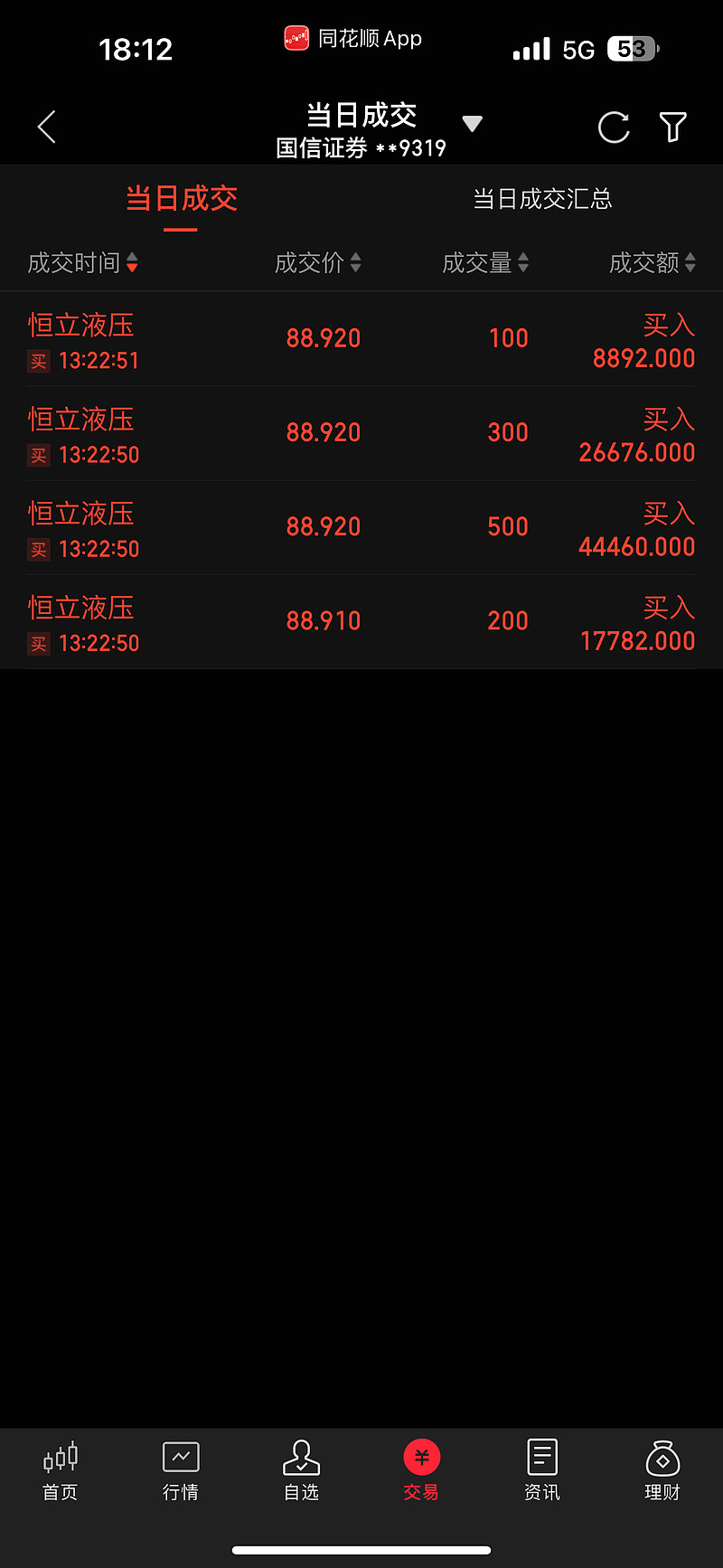Tap the 交易 tab

pos(421,1471)
